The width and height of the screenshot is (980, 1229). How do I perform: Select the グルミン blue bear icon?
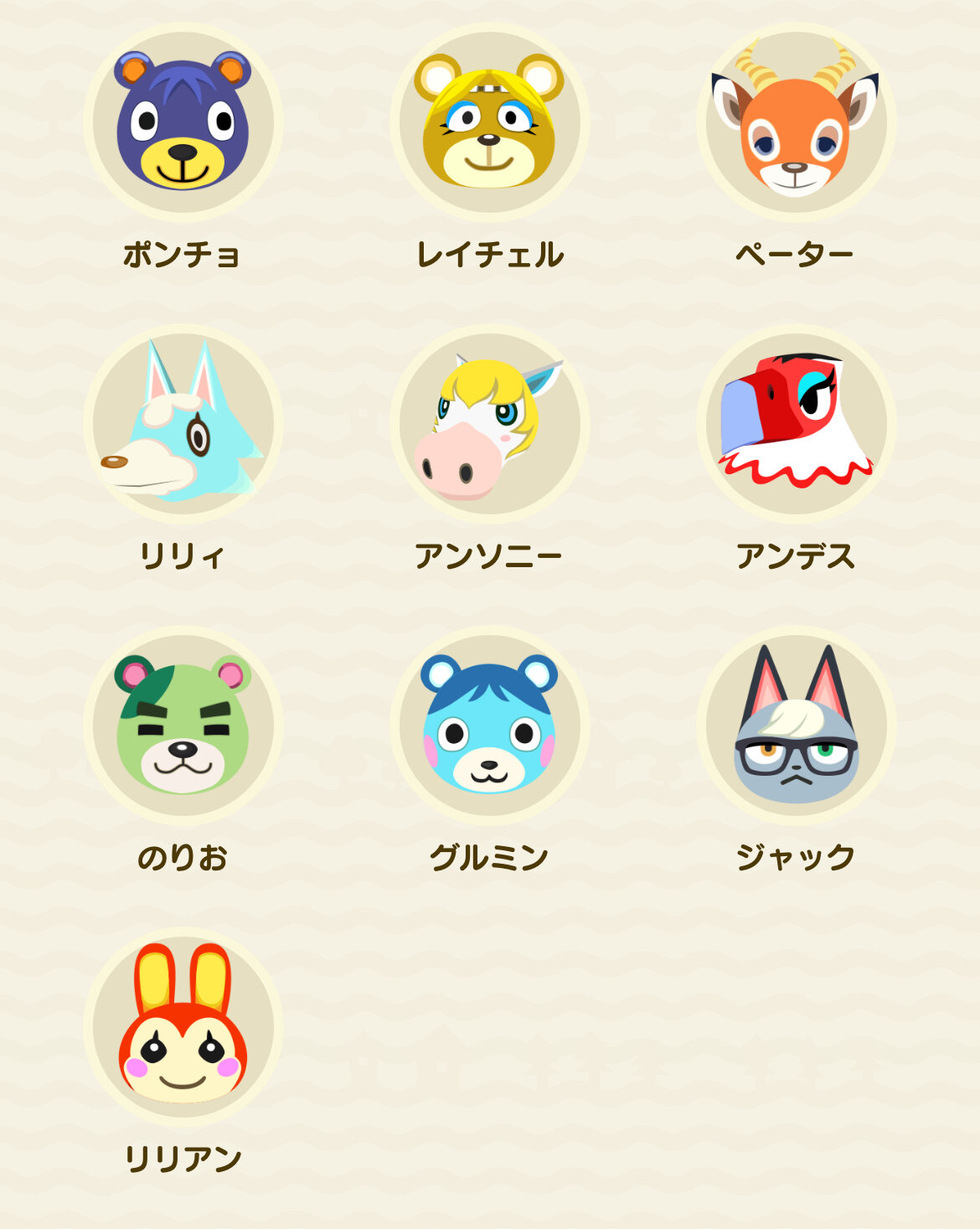point(489,726)
